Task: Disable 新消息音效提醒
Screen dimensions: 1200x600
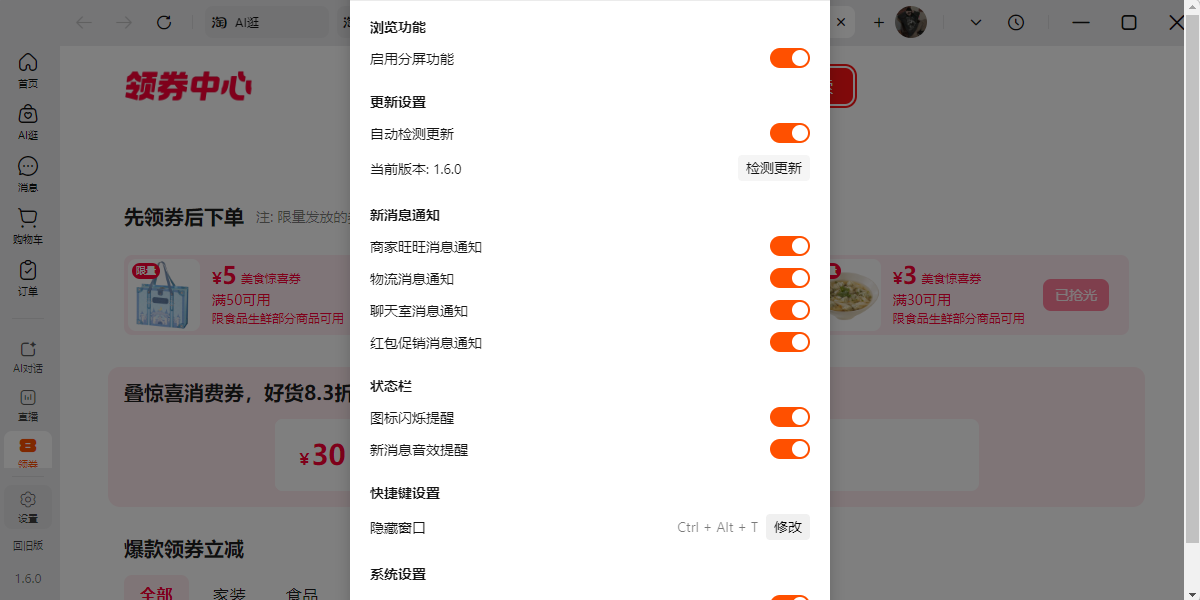Action: tap(789, 449)
